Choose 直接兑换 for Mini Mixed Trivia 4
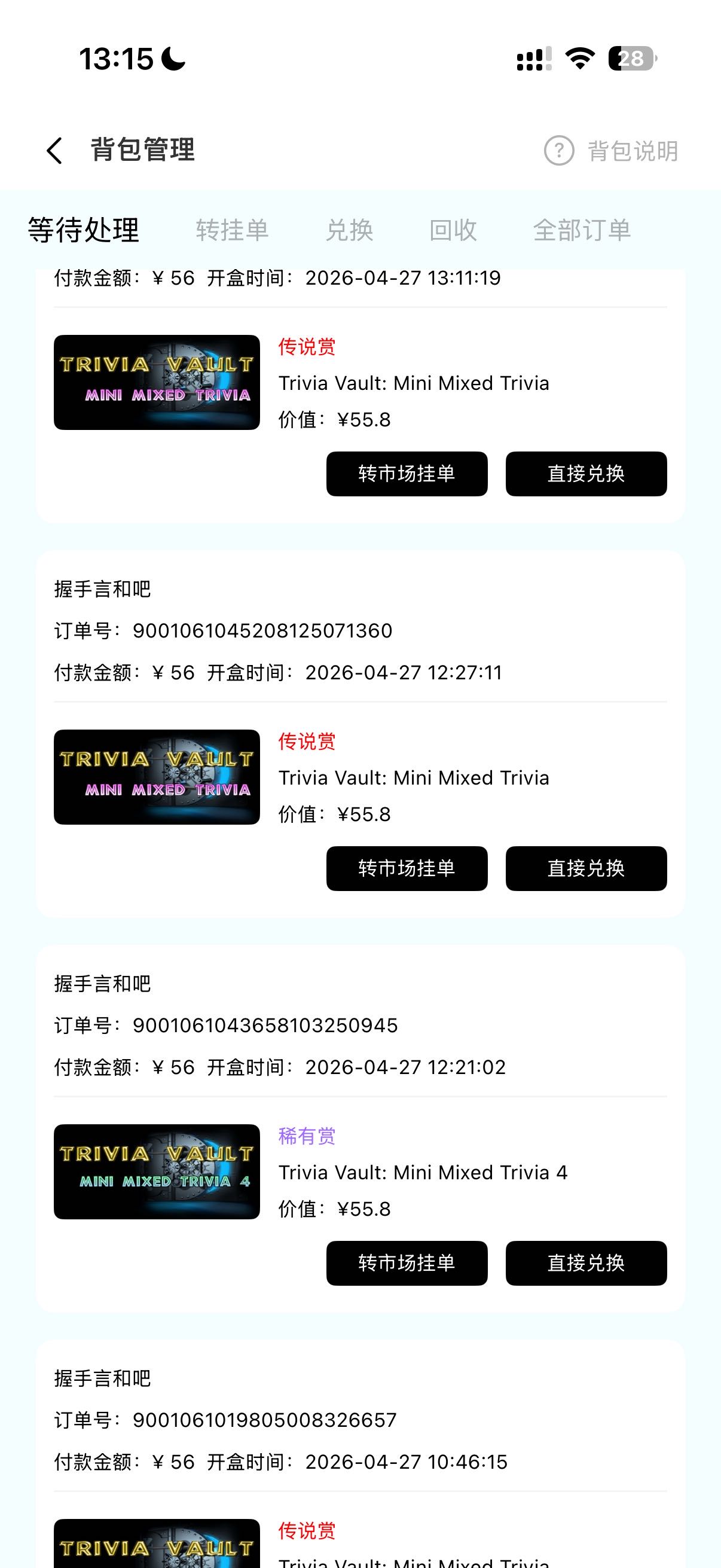This screenshot has width=721, height=1568. [586, 1263]
